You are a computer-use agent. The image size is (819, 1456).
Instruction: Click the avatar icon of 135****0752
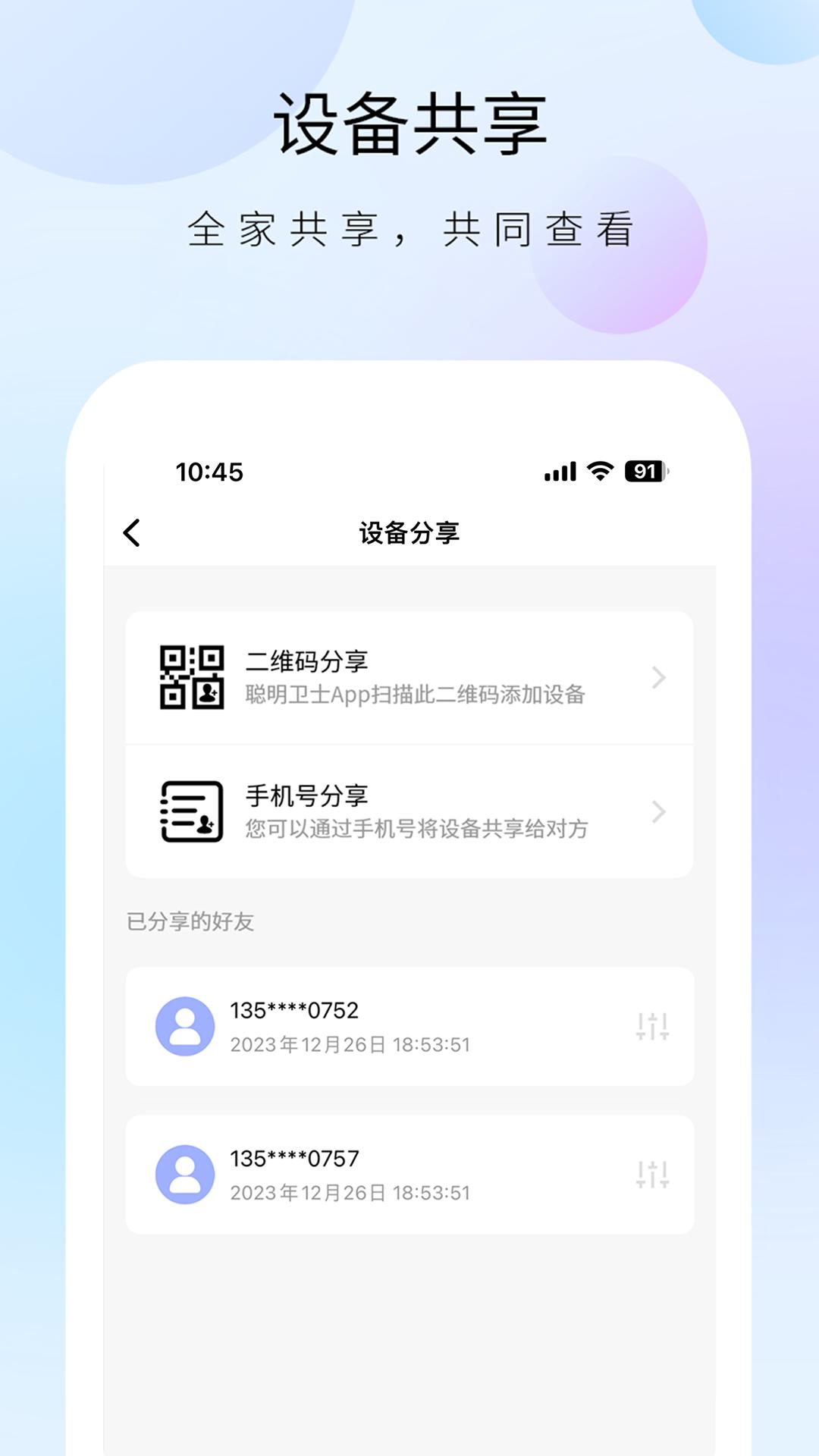pyautogui.click(x=184, y=1025)
